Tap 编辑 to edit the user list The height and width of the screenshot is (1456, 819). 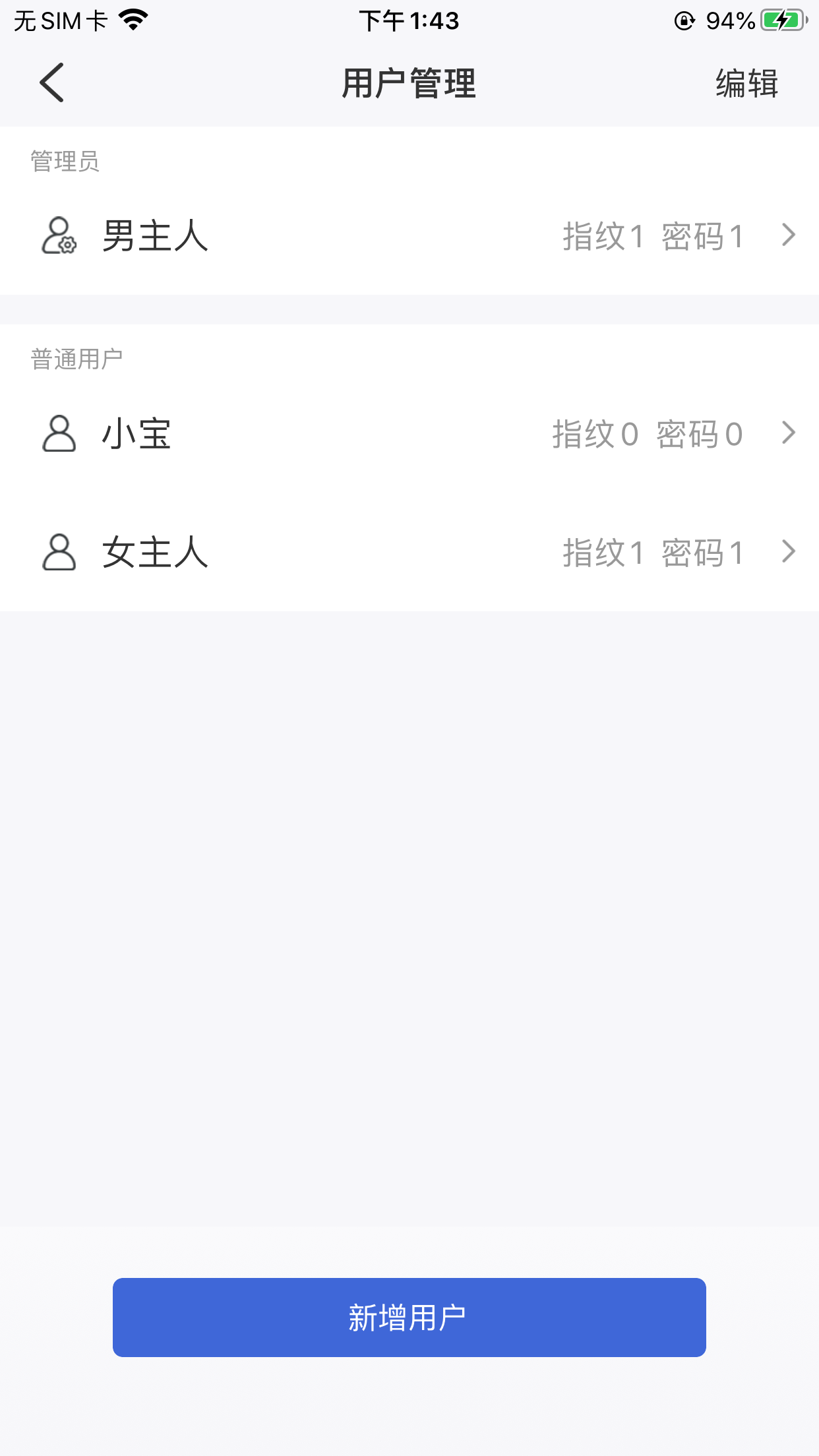746,84
